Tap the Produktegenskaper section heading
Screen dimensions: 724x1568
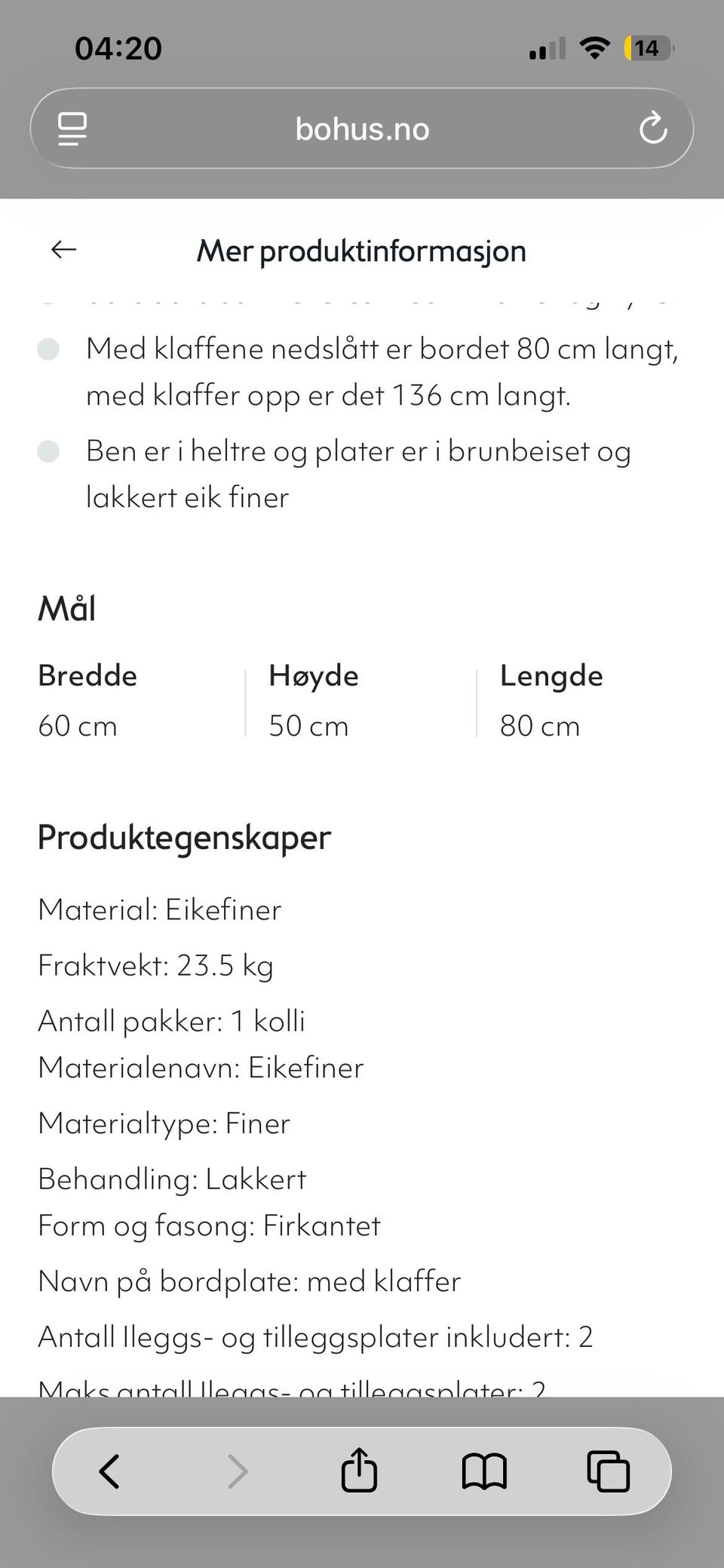(184, 837)
